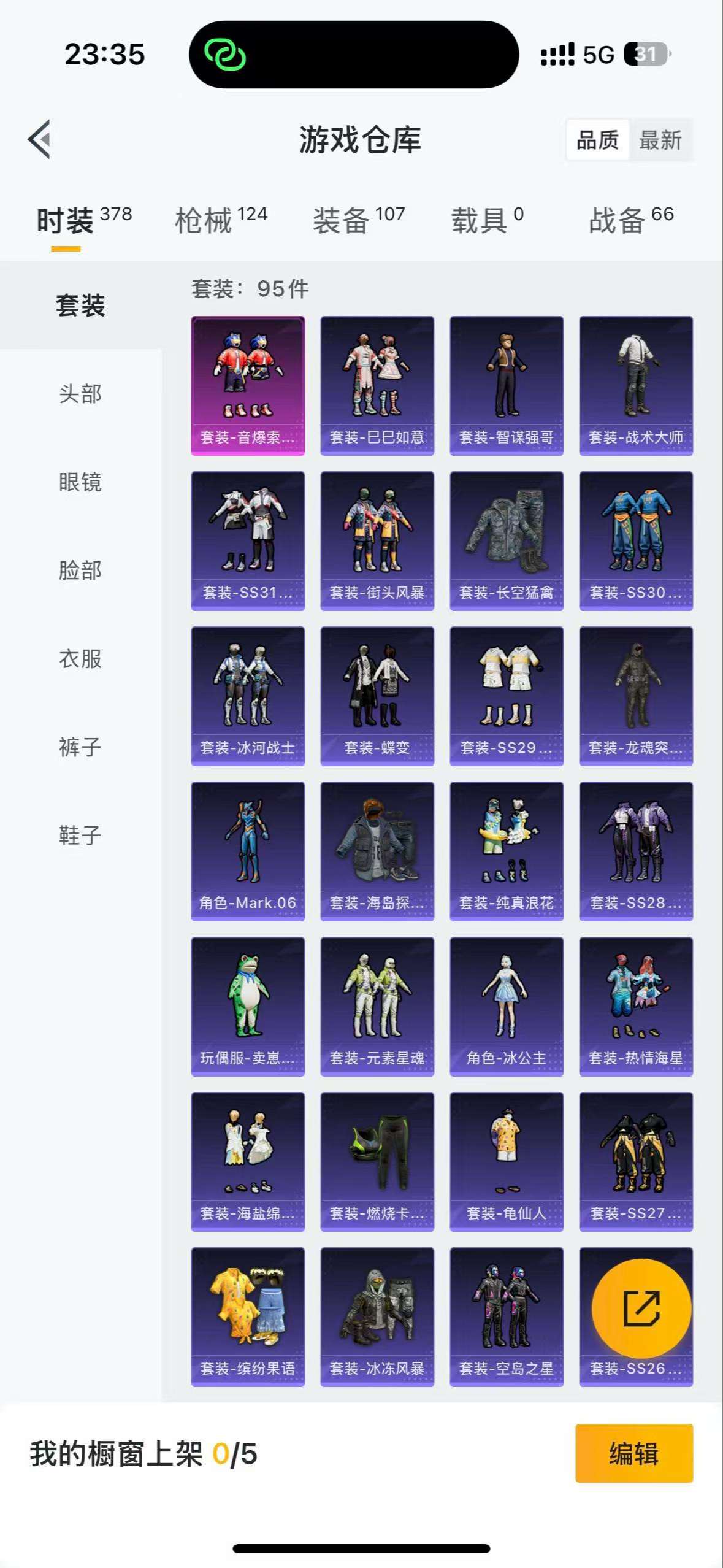Switch to the 载具 tab
The image size is (723, 1568).
[x=488, y=220]
